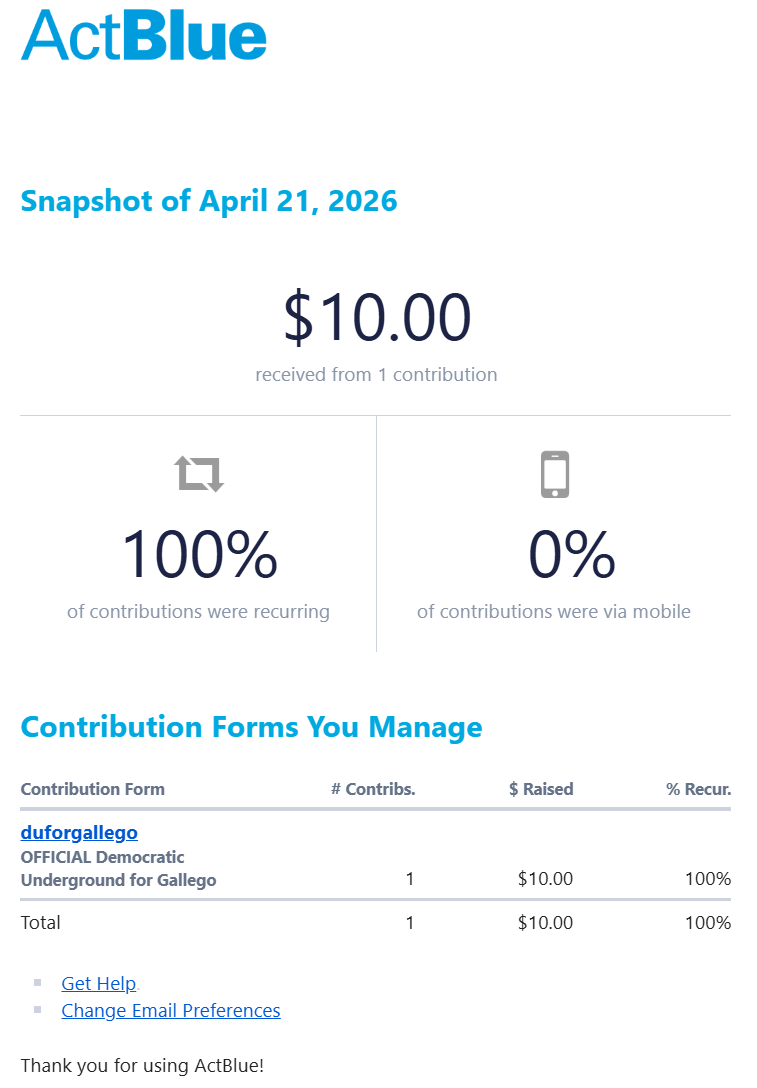Tap the Get Help link
The height and width of the screenshot is (1088, 757).
[x=98, y=984]
